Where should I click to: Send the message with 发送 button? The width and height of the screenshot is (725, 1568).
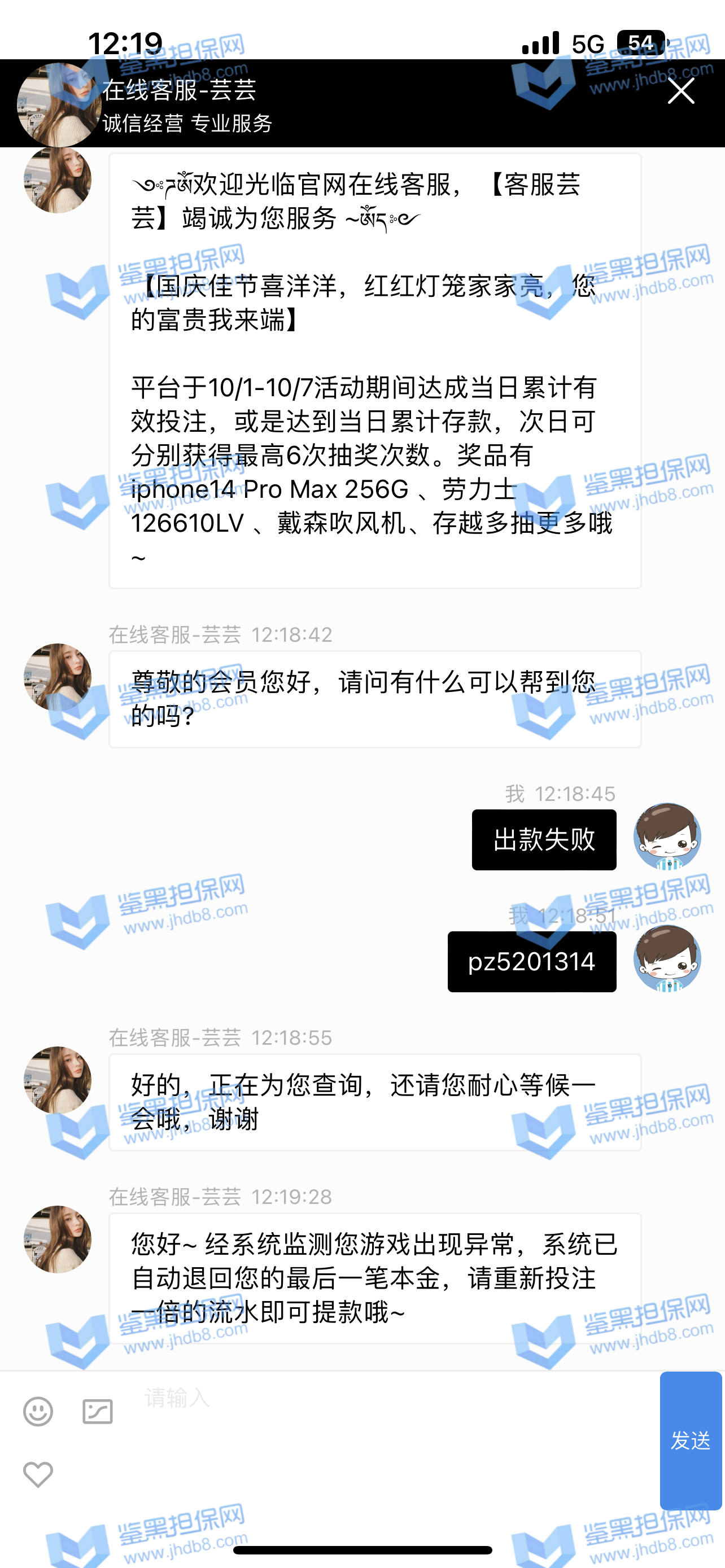tap(691, 1440)
